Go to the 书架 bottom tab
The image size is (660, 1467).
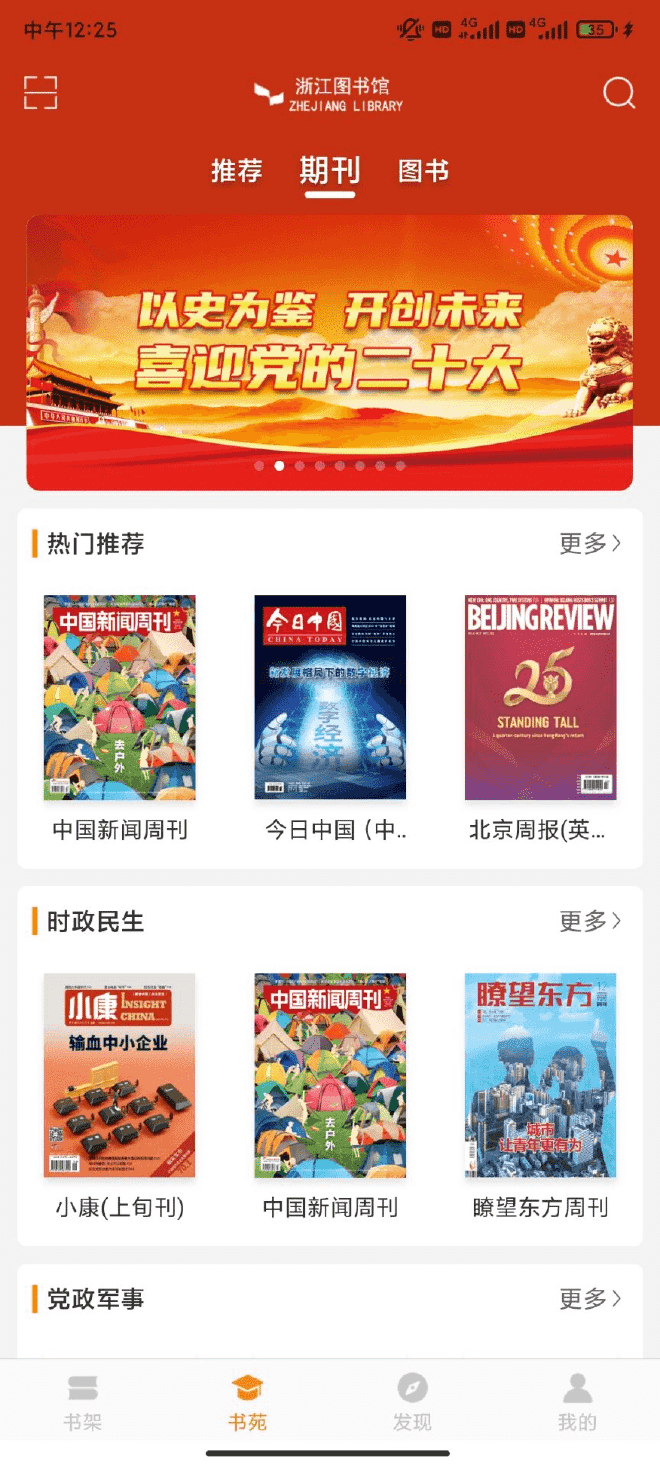(83, 1402)
